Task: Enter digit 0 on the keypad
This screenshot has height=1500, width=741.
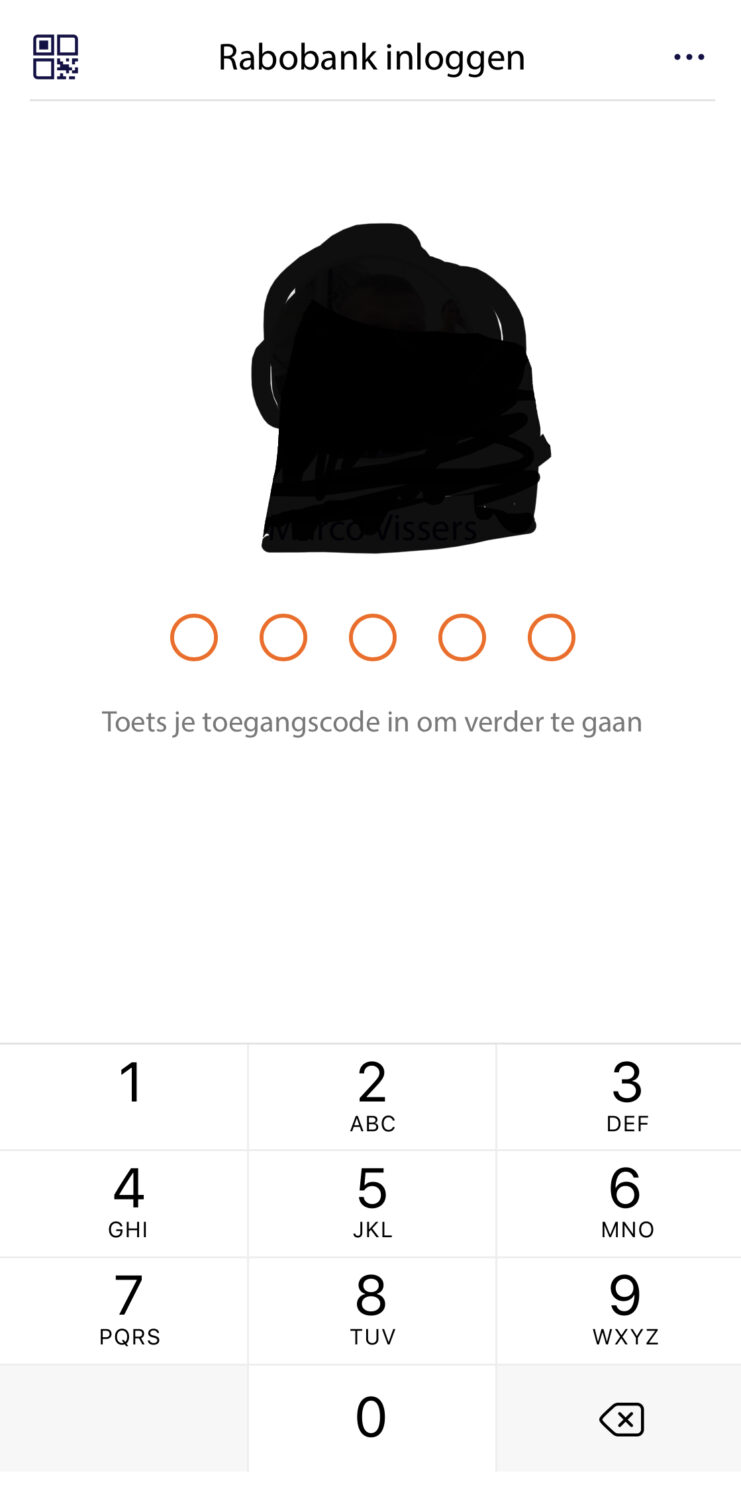Action: [372, 1418]
